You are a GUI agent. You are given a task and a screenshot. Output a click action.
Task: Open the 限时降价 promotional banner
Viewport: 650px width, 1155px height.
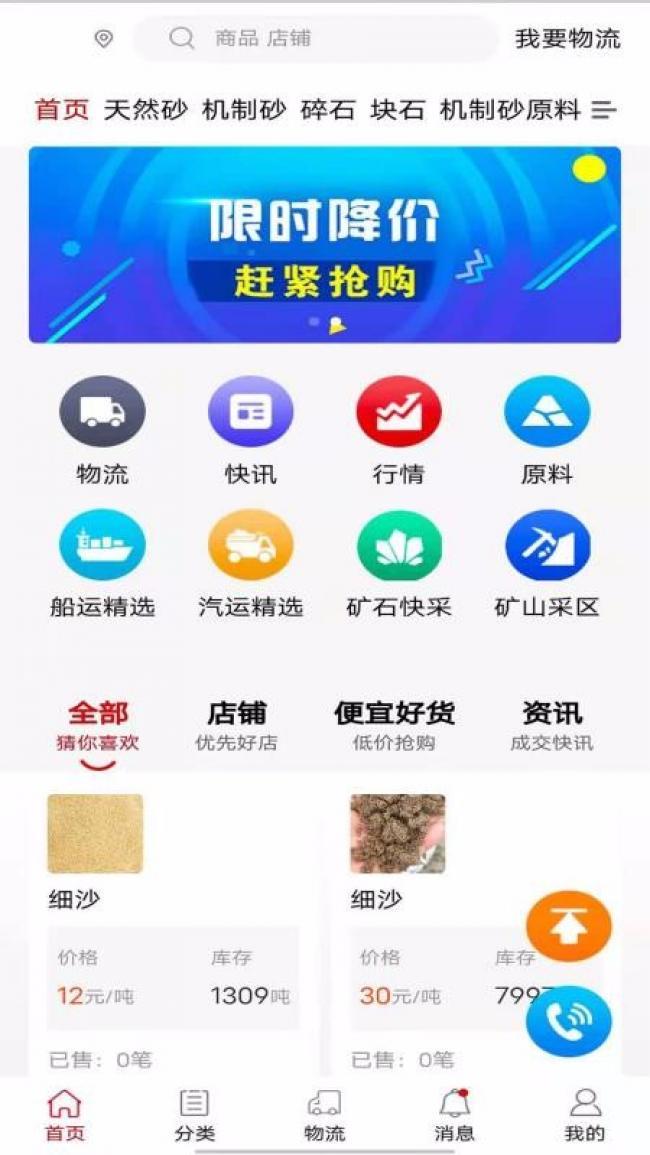tap(324, 245)
